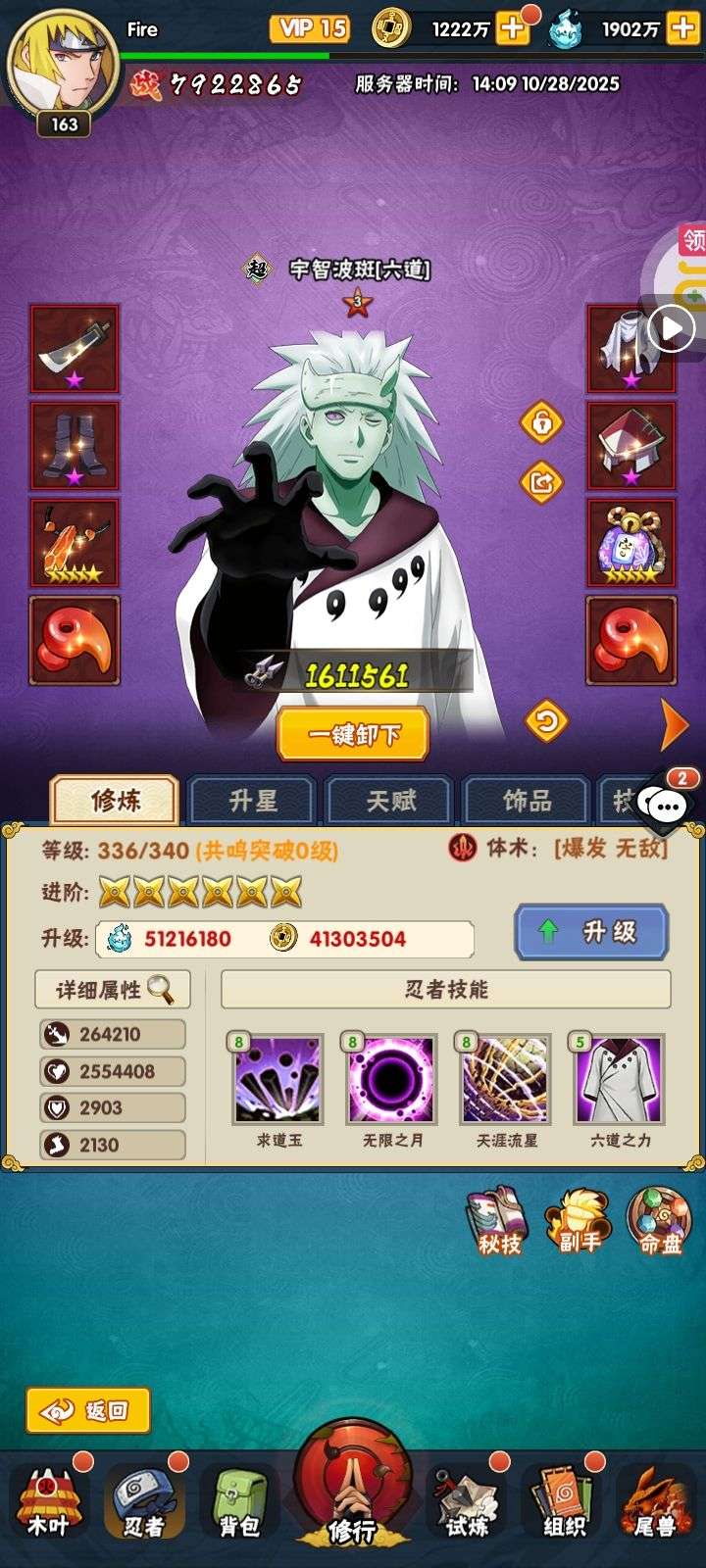Go to the 木叶 village tab
The width and height of the screenshot is (706, 1568).
(x=47, y=1504)
